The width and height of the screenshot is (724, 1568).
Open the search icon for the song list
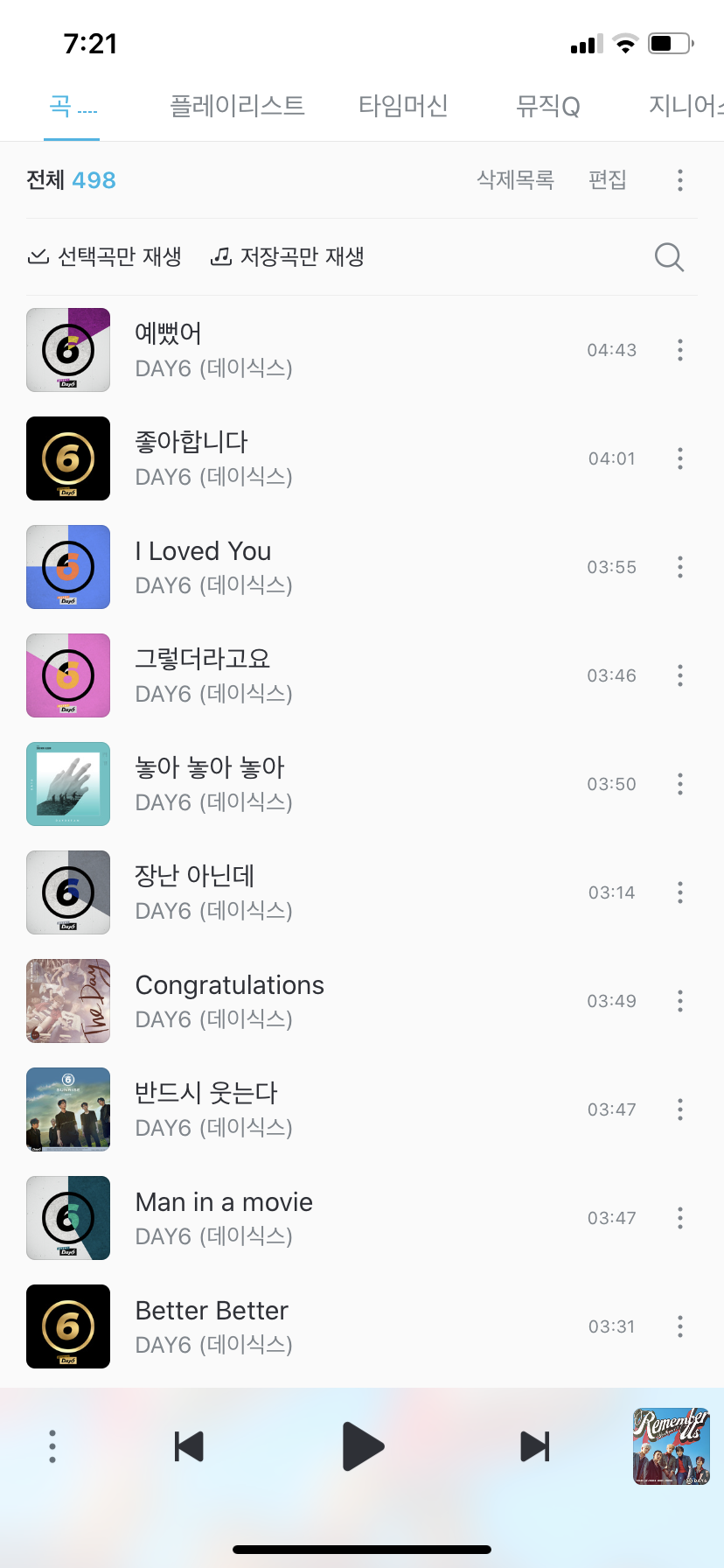coord(669,257)
